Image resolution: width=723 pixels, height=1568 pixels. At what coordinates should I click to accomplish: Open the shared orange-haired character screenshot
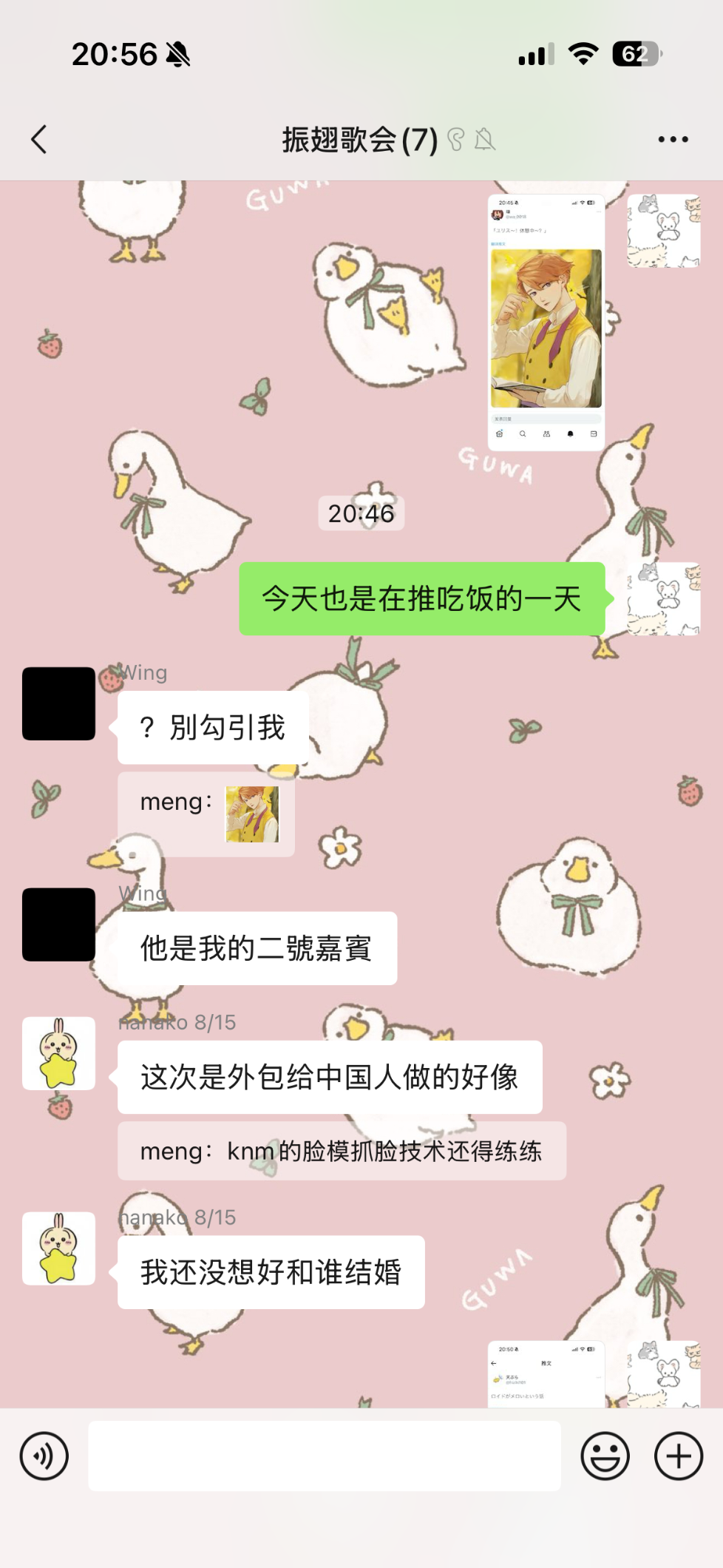(546, 322)
